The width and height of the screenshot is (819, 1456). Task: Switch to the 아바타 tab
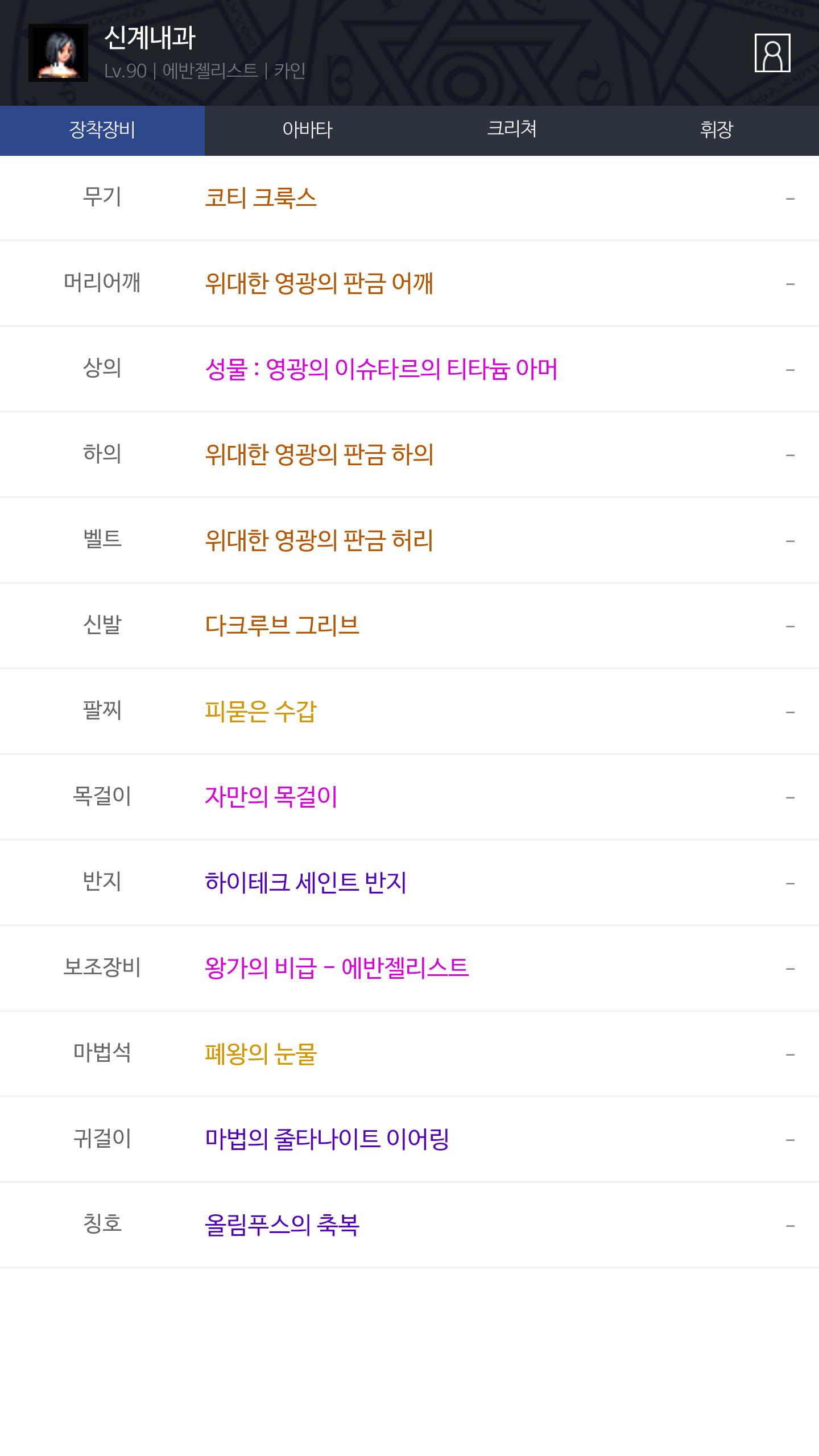(307, 130)
